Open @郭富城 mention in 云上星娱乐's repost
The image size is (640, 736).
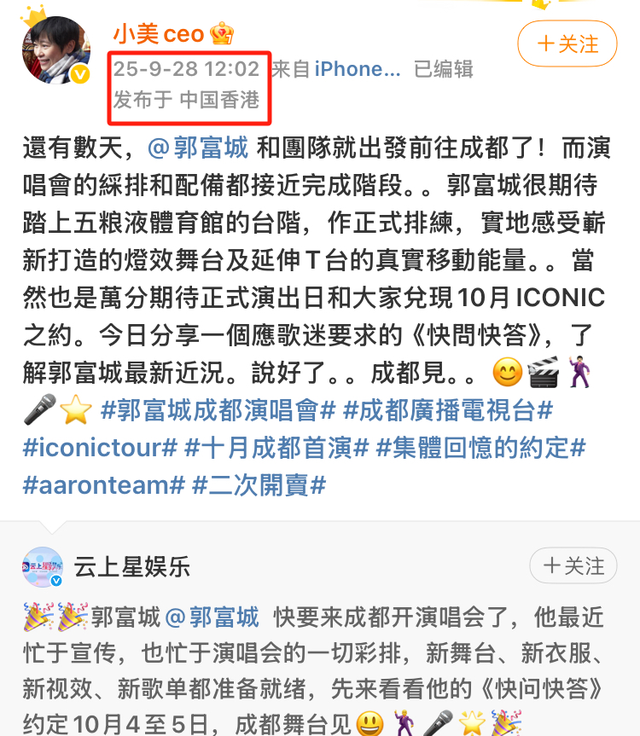click(x=211, y=616)
